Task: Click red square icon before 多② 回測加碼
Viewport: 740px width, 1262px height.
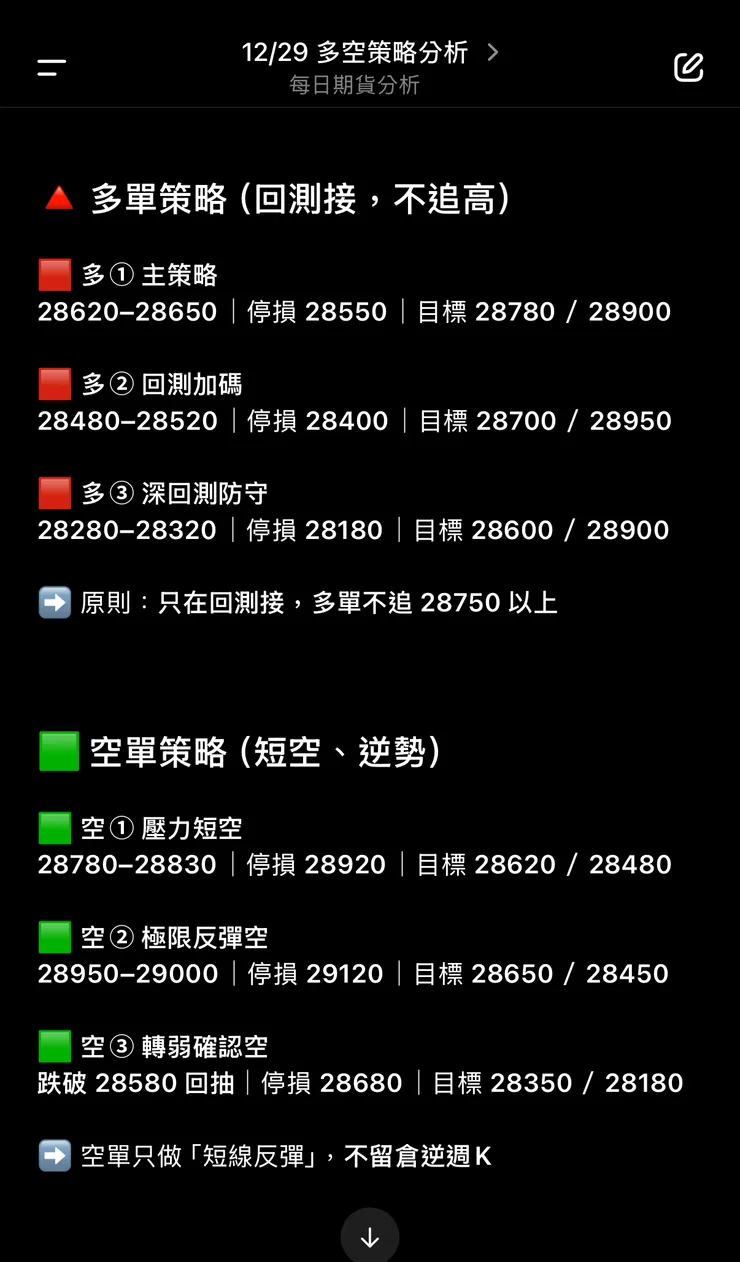Action: (x=55, y=383)
